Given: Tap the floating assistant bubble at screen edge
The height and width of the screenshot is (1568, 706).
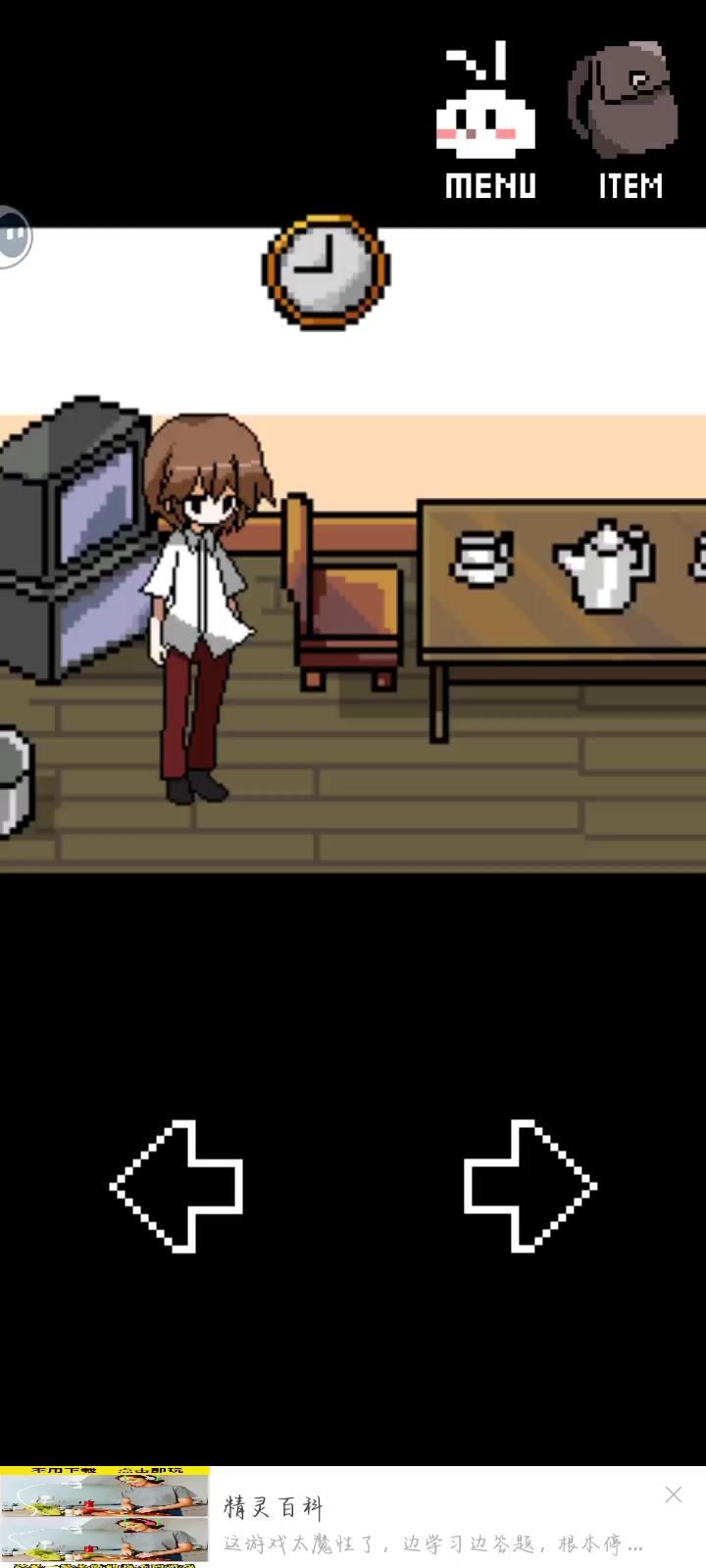Looking at the screenshot, I should click(x=14, y=236).
